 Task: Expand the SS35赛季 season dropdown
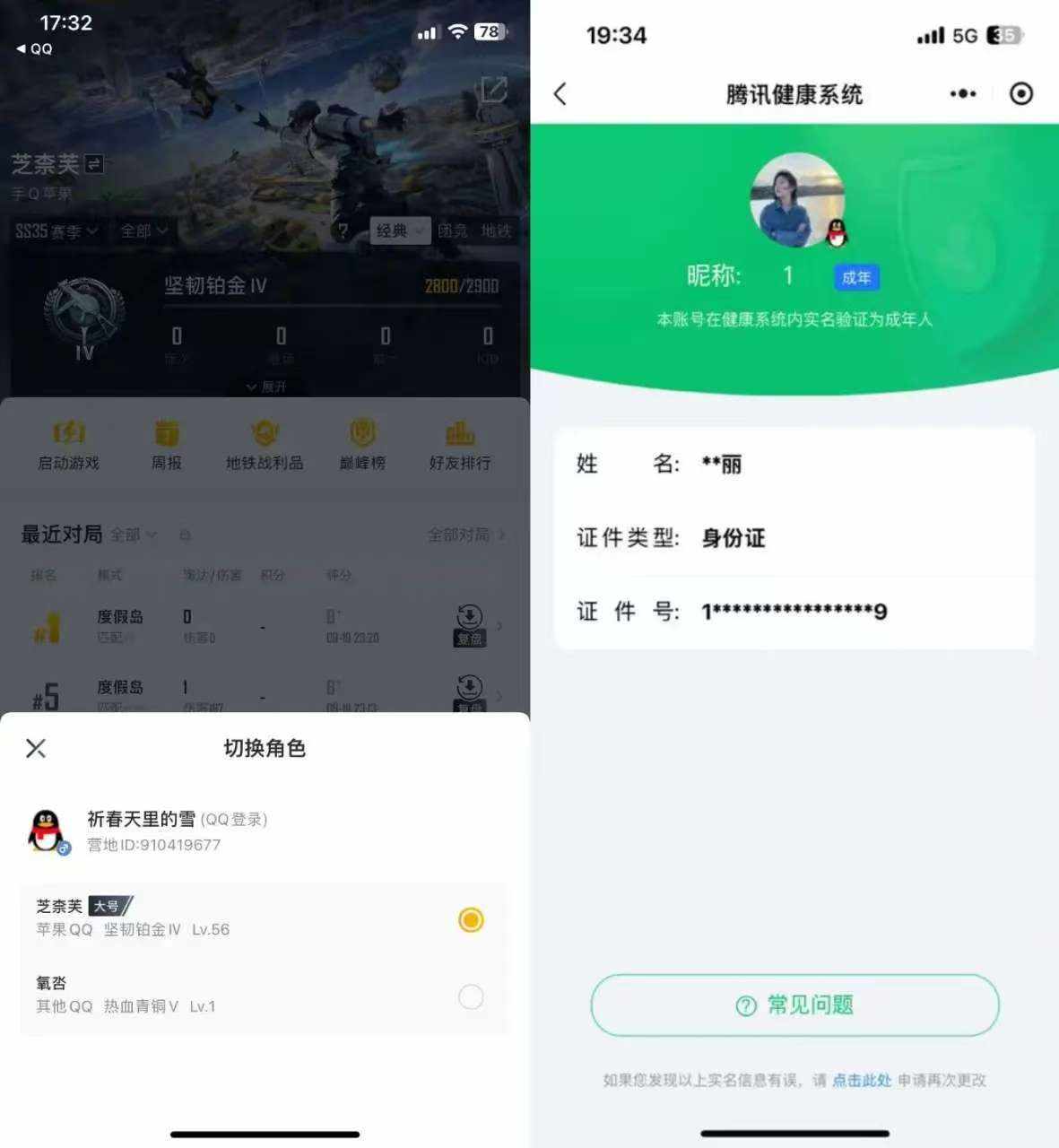pos(57,230)
